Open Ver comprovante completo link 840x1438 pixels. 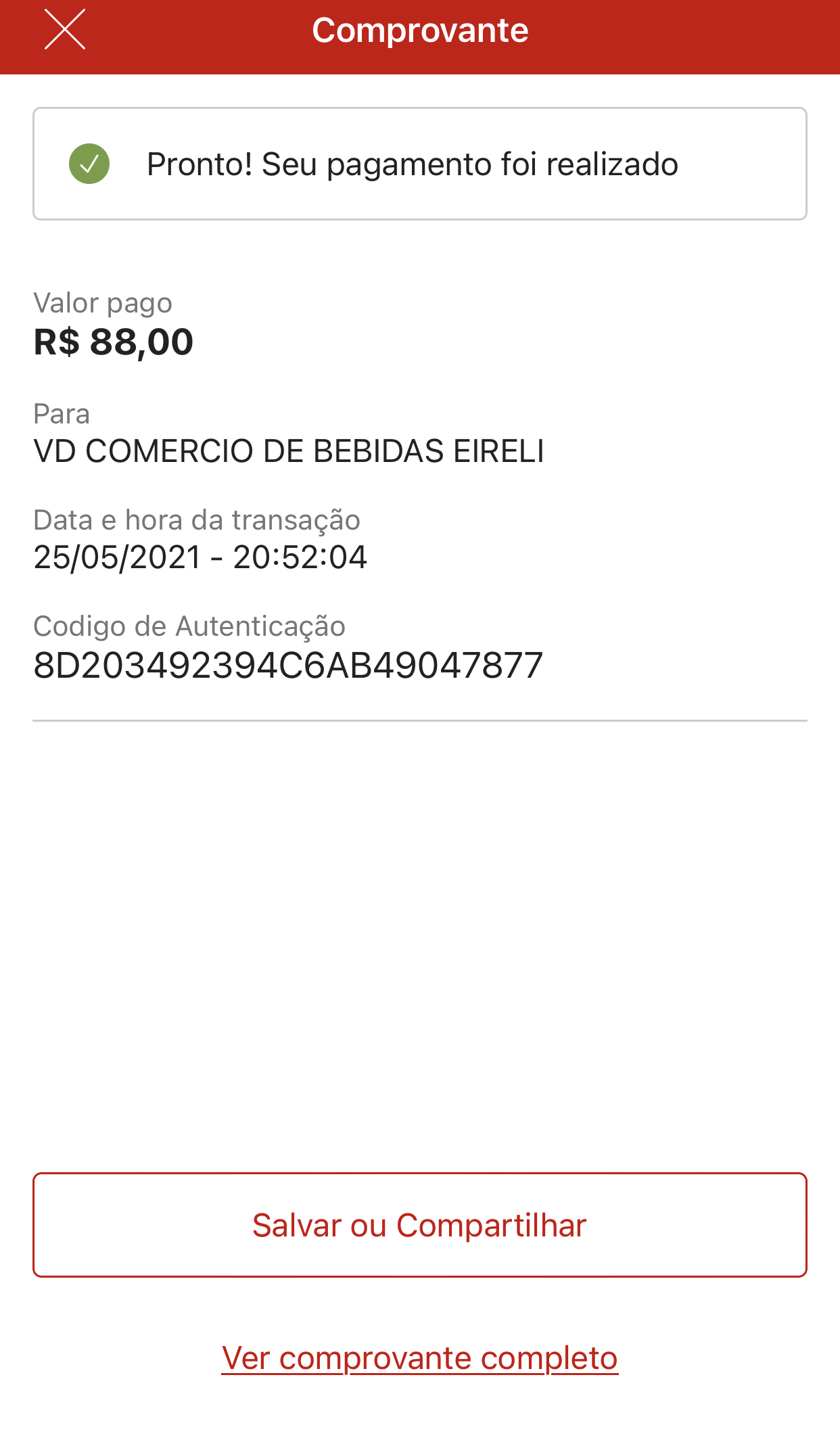click(419, 1358)
